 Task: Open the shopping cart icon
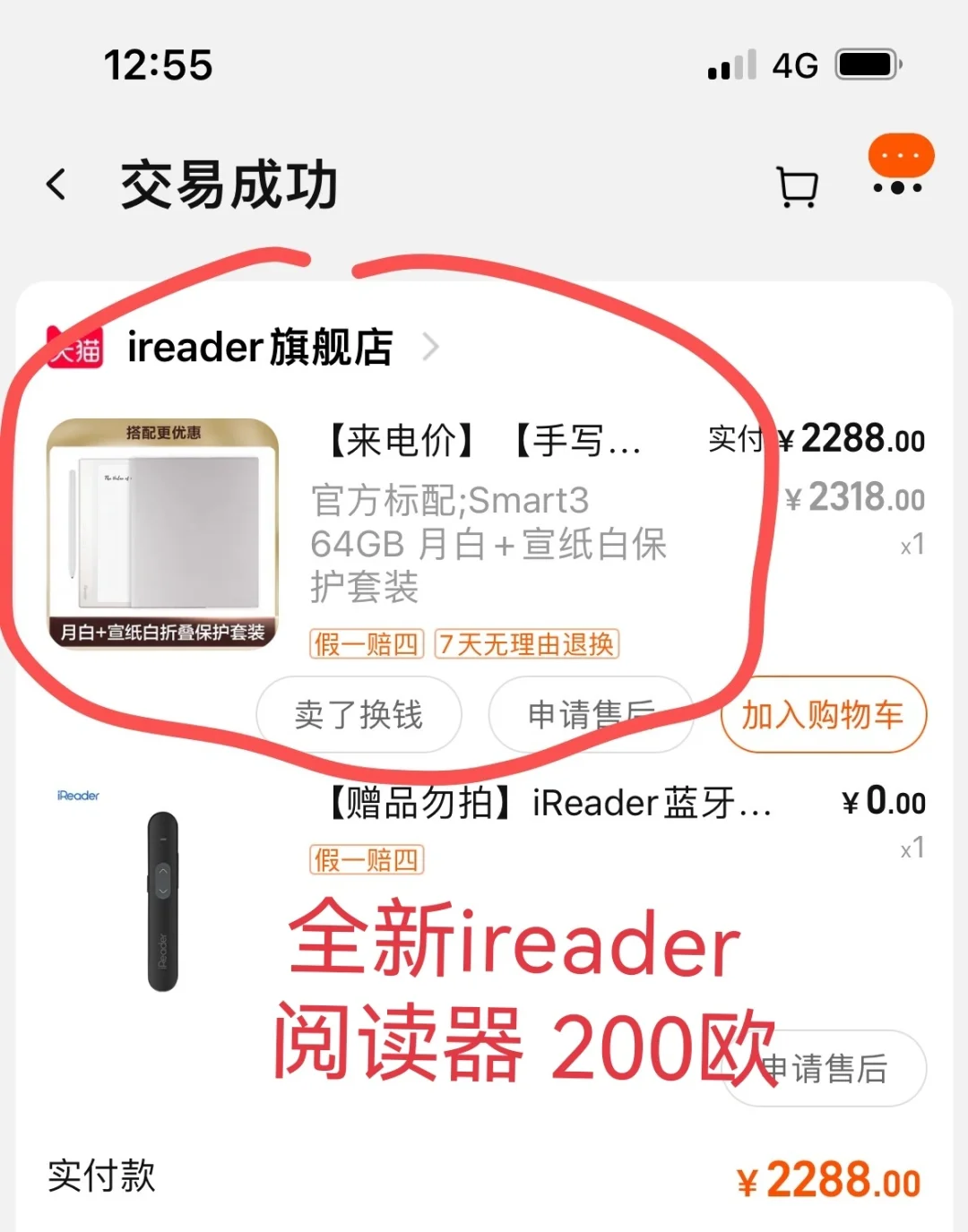[797, 187]
